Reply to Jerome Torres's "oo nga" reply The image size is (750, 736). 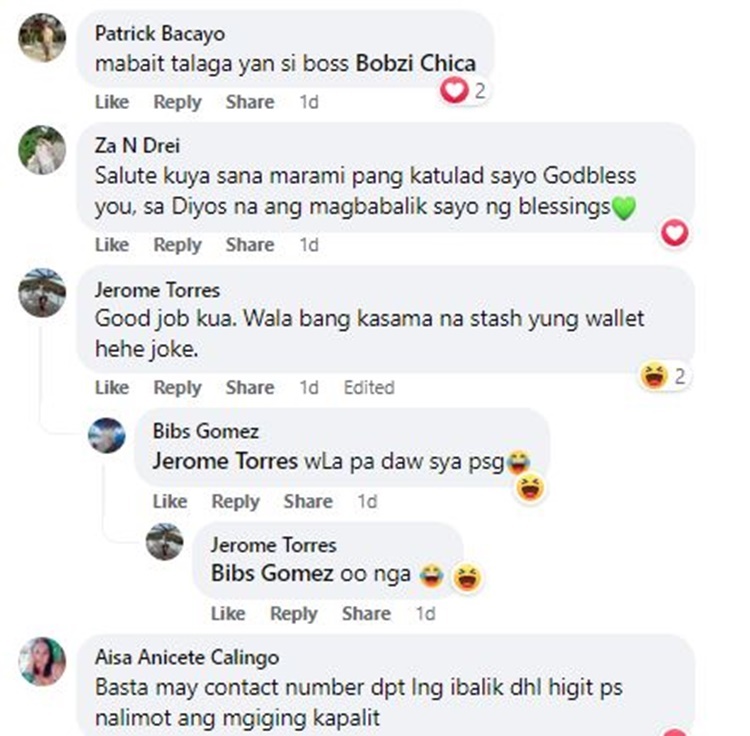[293, 614]
